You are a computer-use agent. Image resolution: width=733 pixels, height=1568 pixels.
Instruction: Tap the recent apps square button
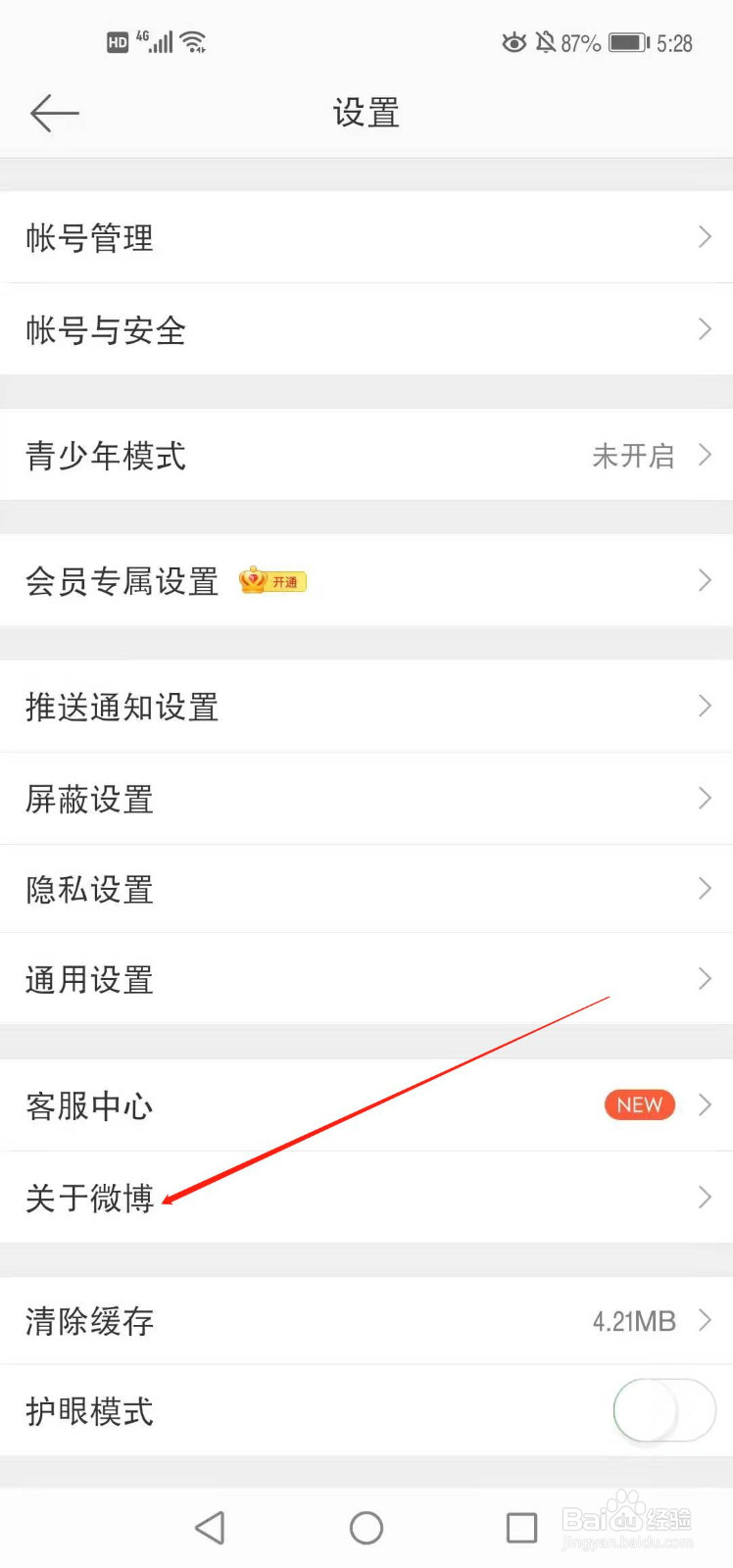[521, 1527]
